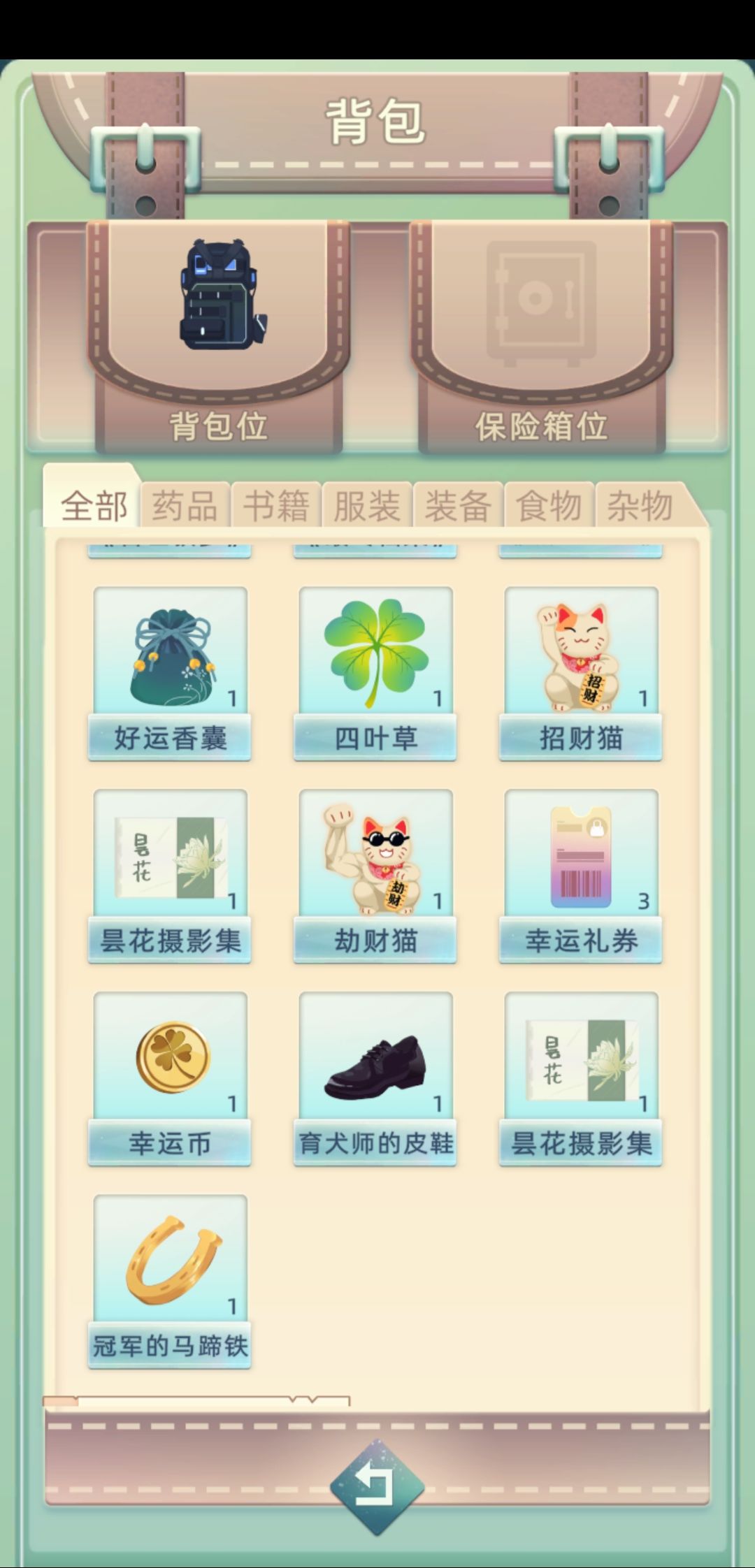Open the 劫财猫 cat with sunglasses item
The width and height of the screenshot is (755, 1568).
(375, 856)
